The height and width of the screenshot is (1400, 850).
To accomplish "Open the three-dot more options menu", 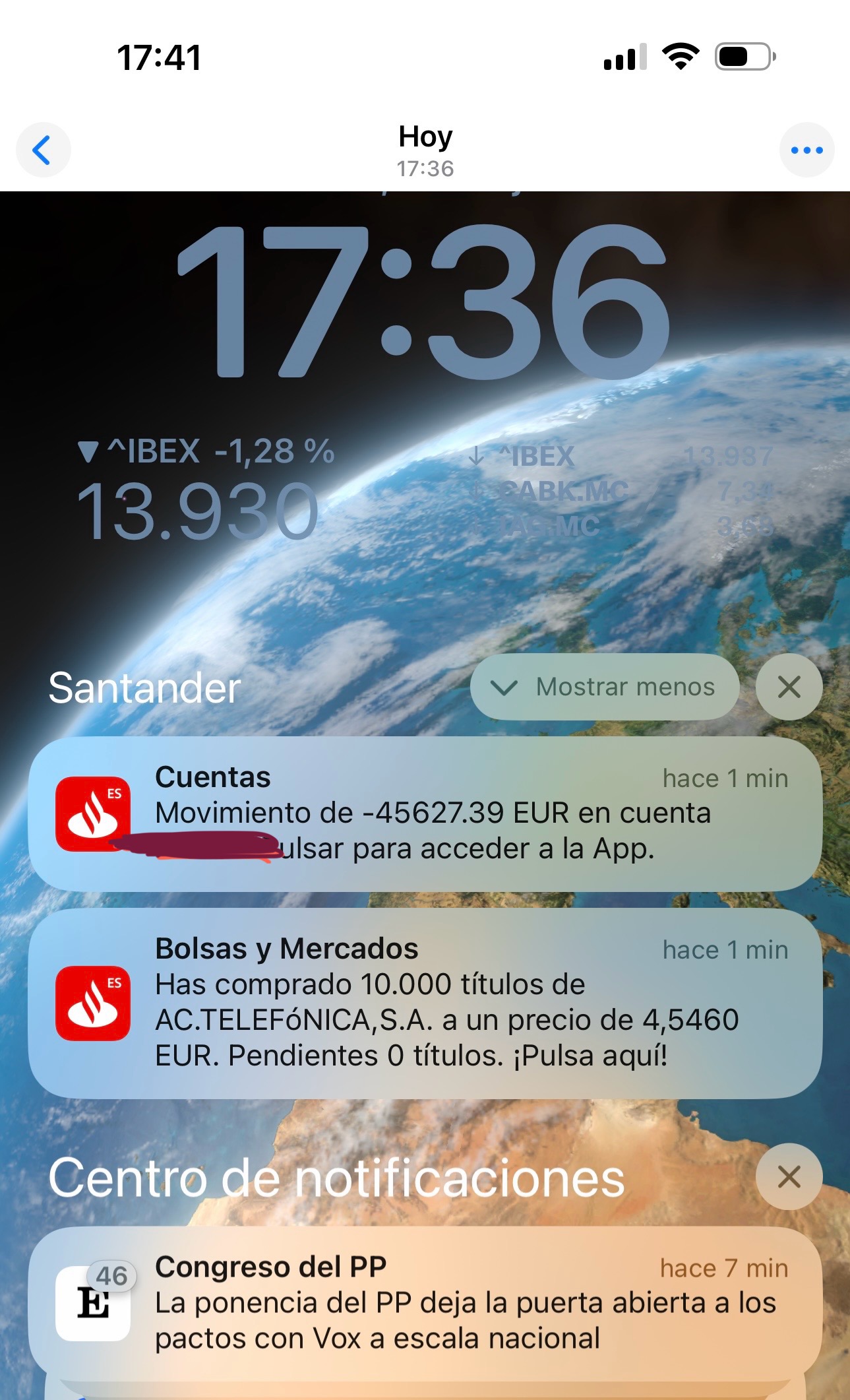I will [806, 150].
